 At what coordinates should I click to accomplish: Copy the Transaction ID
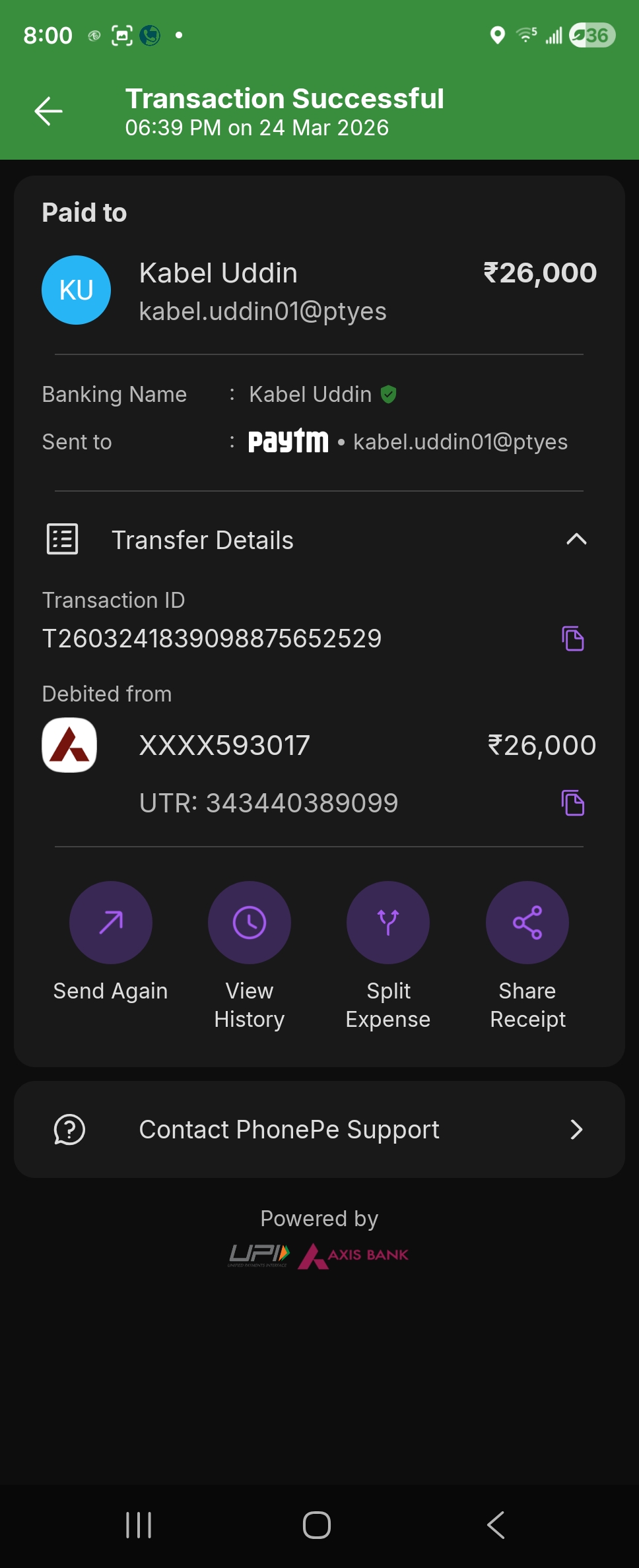(572, 639)
